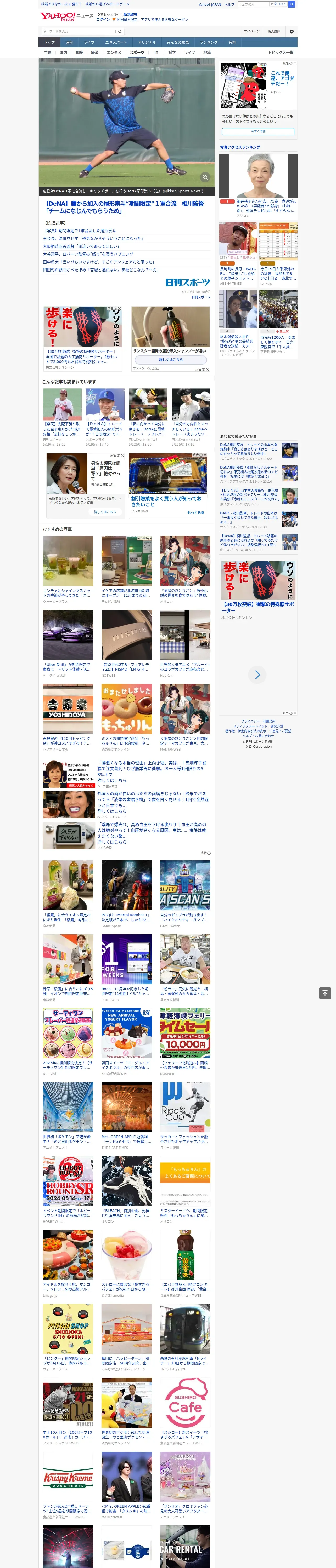Open the 吉野家 110円トッピング photo card
The height and width of the screenshot is (1568, 336).
(x=68, y=718)
